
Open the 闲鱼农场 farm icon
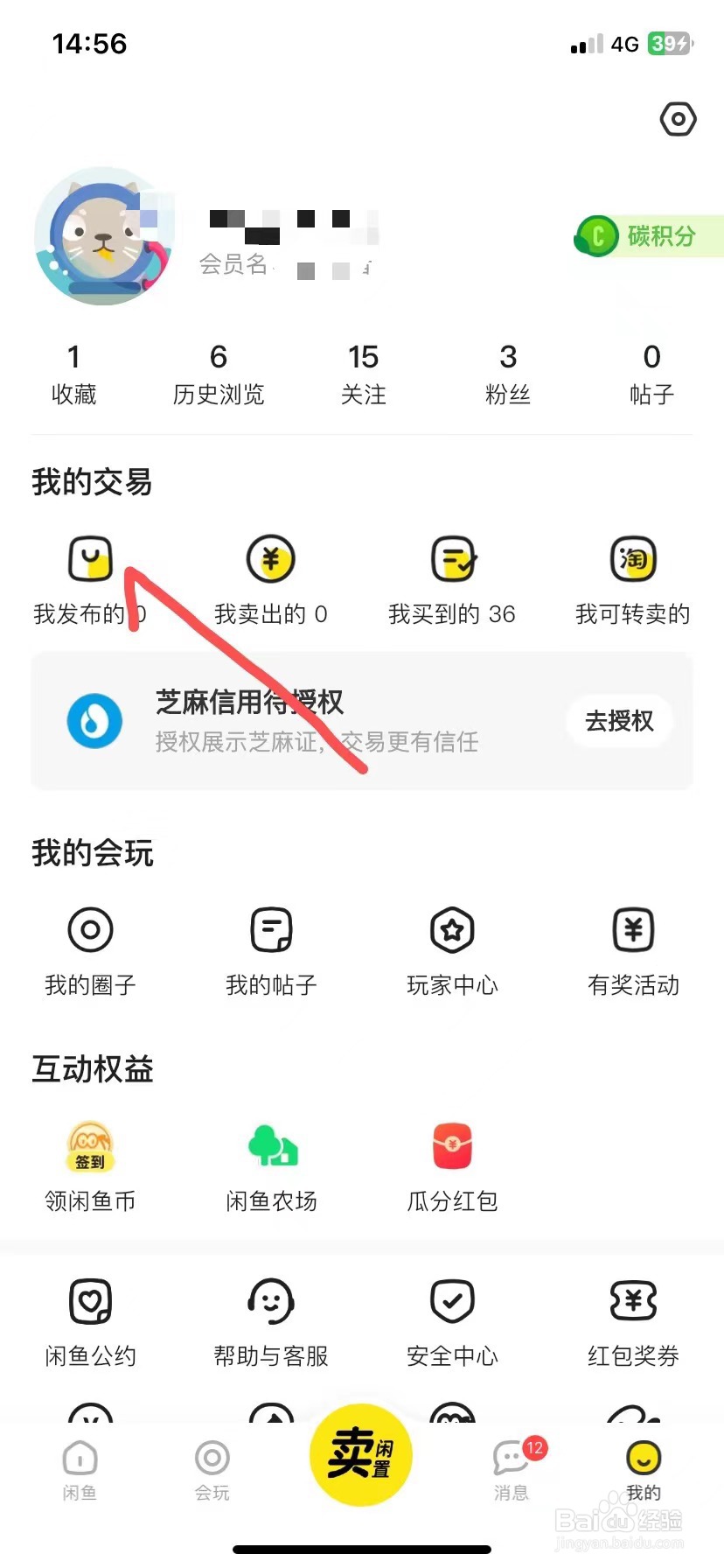(x=270, y=1146)
